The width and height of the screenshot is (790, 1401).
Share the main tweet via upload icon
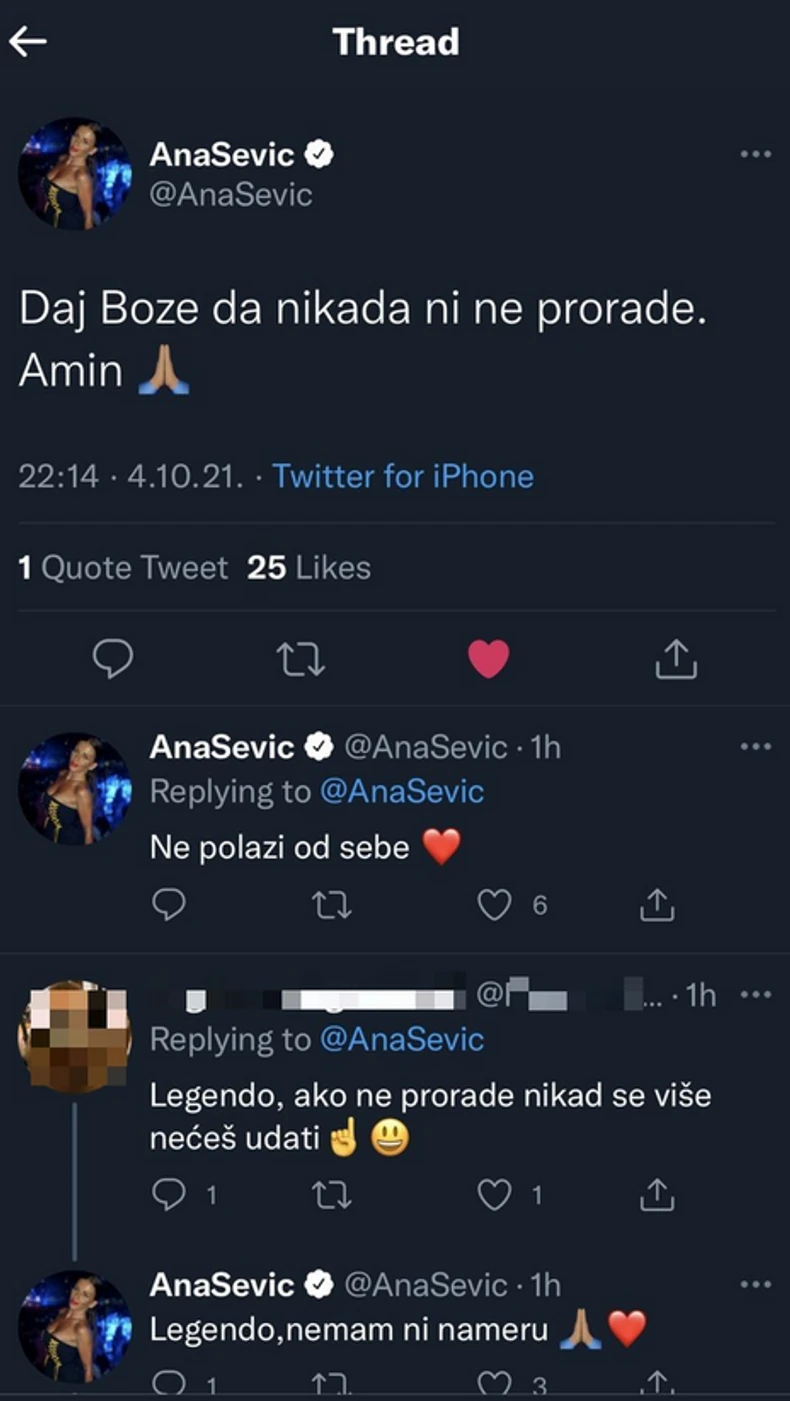click(676, 659)
